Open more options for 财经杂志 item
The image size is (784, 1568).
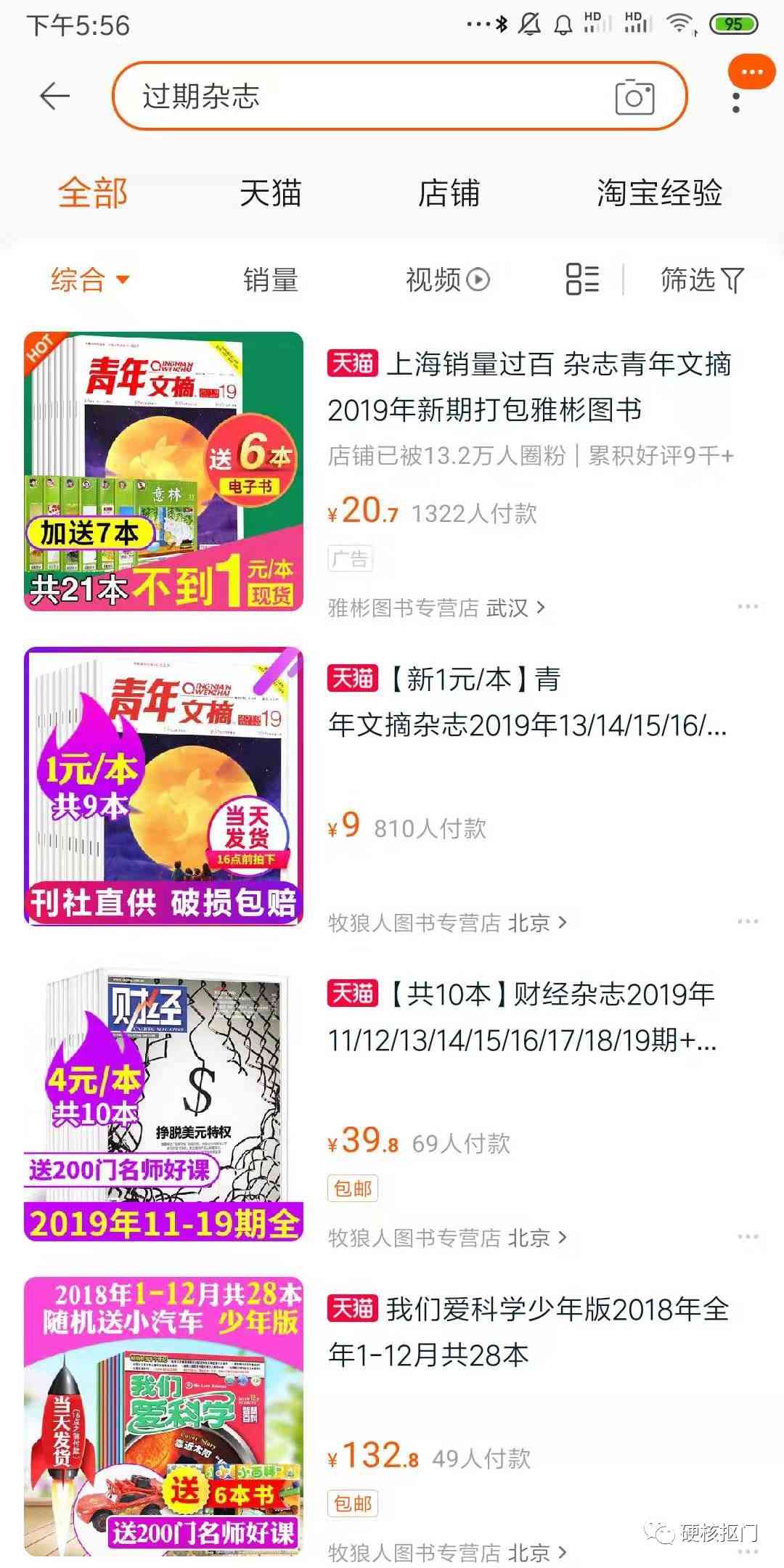click(747, 1236)
